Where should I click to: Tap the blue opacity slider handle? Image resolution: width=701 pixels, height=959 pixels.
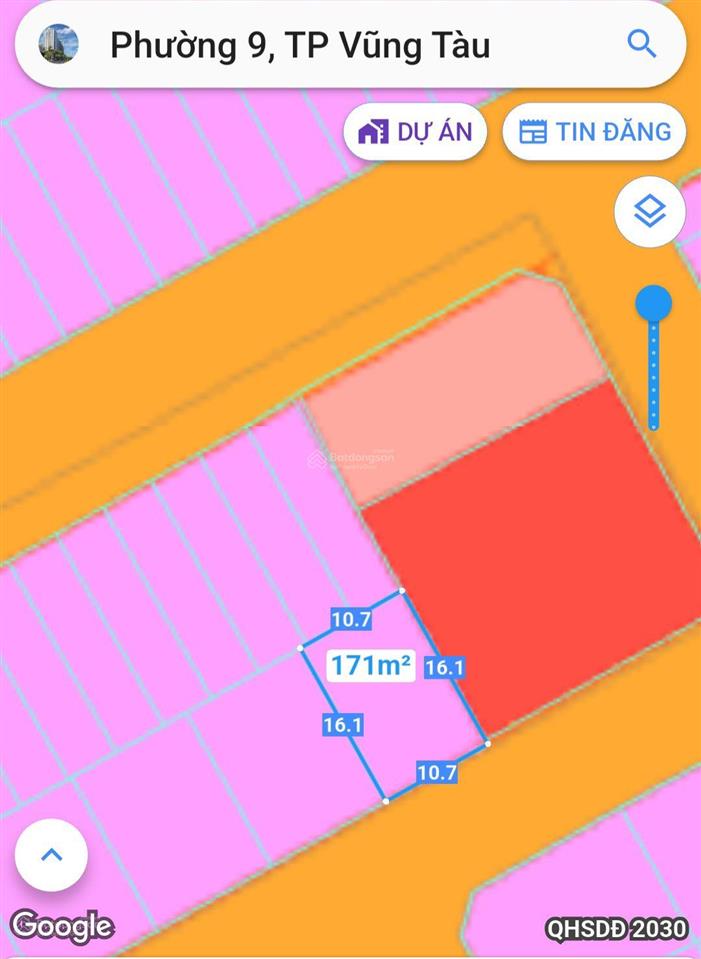click(654, 303)
